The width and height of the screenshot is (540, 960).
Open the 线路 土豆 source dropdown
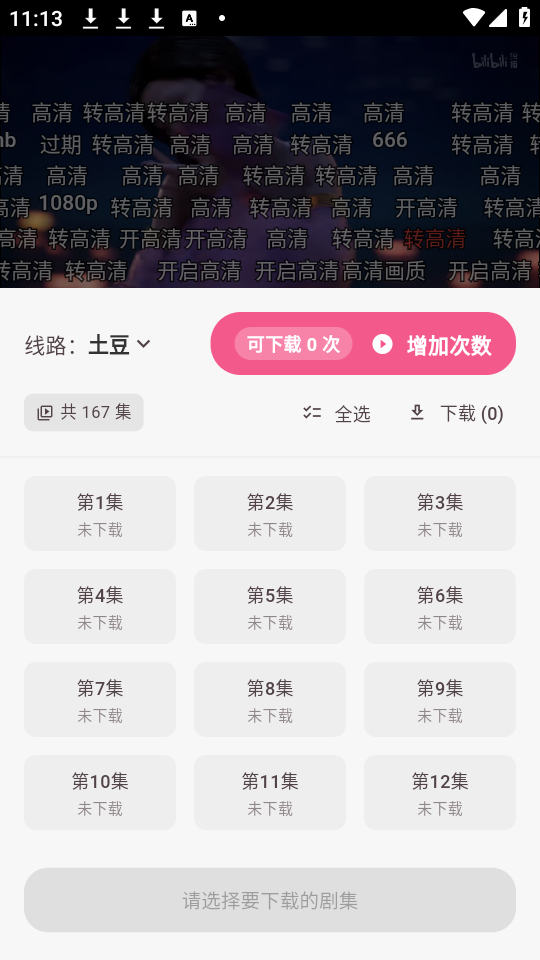(119, 345)
